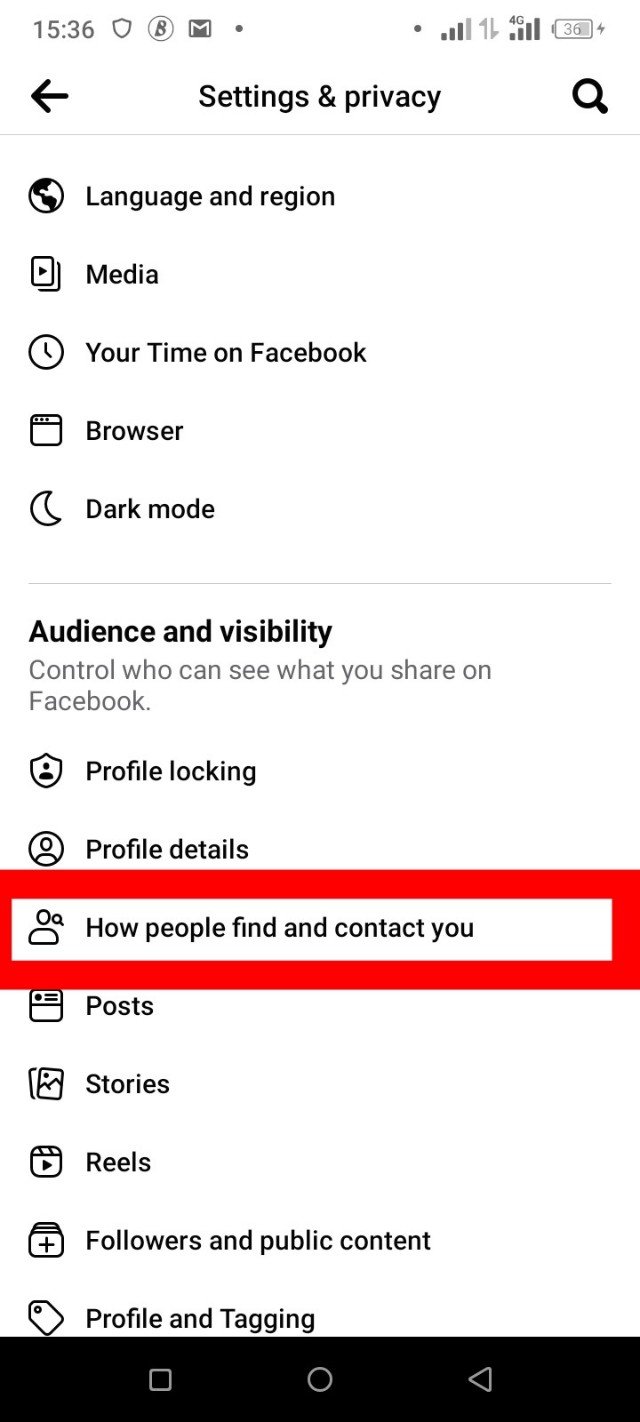The image size is (640, 1422).
Task: Open Profile and Tagging
Action: [200, 1319]
